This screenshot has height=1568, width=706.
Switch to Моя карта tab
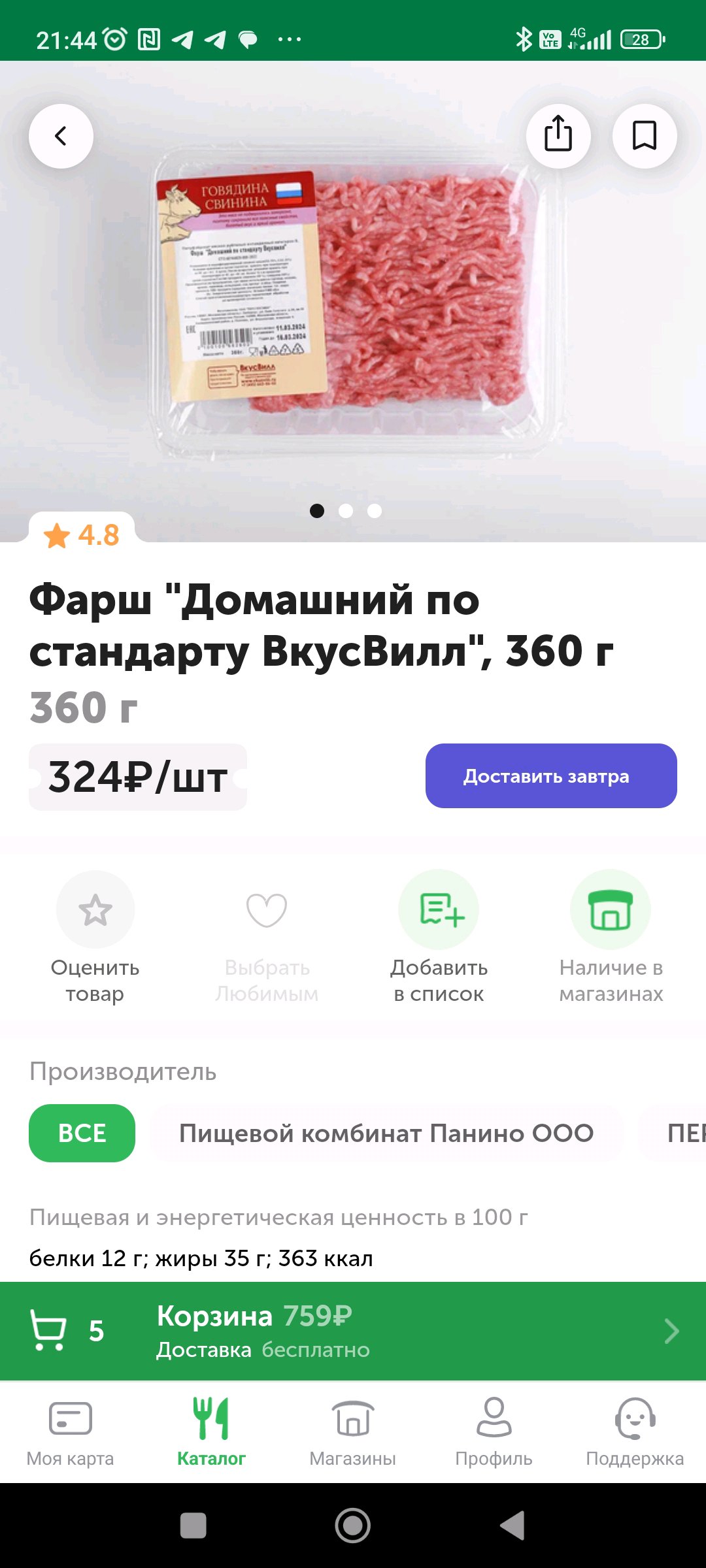70,1432
